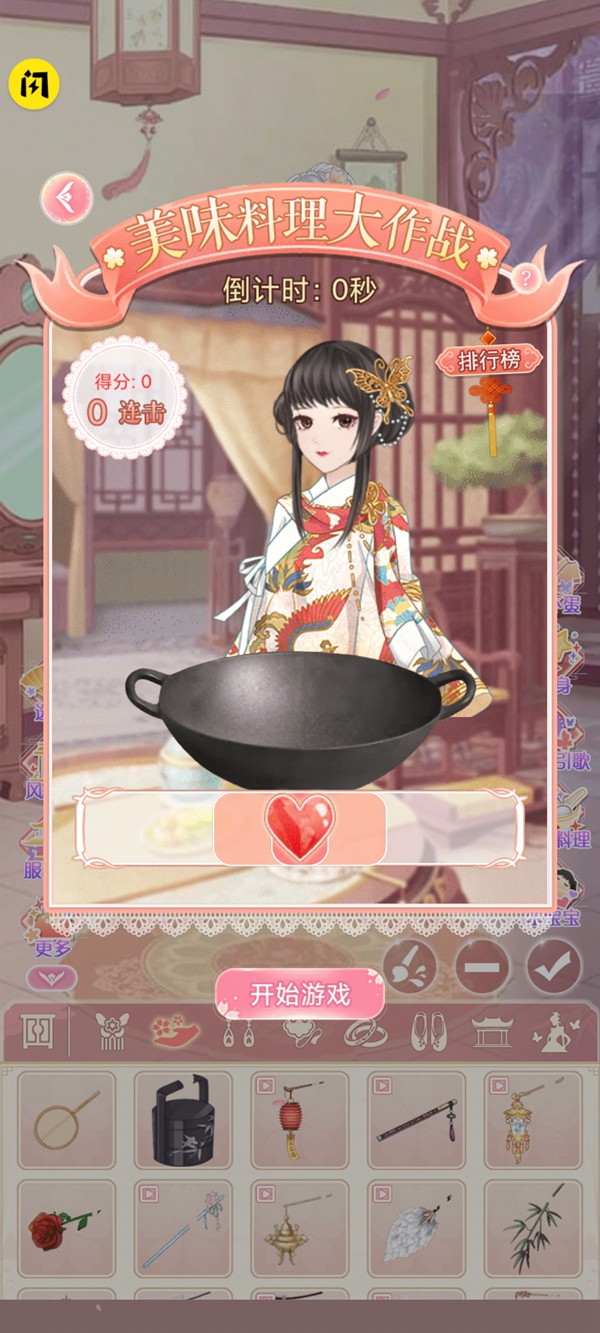The height and width of the screenshot is (1333, 600).
Task: Select the red lantern item
Action: [x=300, y=1120]
